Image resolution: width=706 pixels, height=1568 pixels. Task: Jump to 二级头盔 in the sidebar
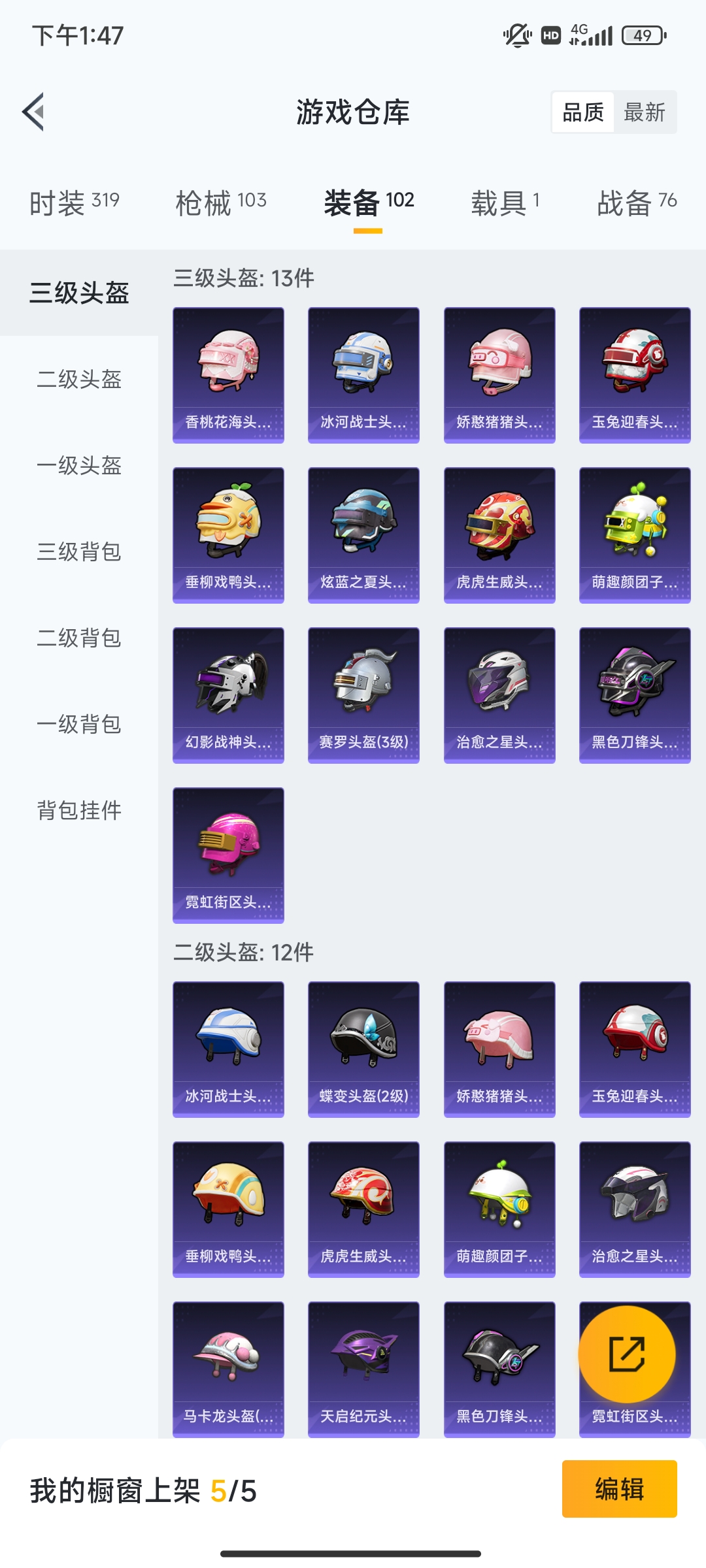pyautogui.click(x=79, y=379)
